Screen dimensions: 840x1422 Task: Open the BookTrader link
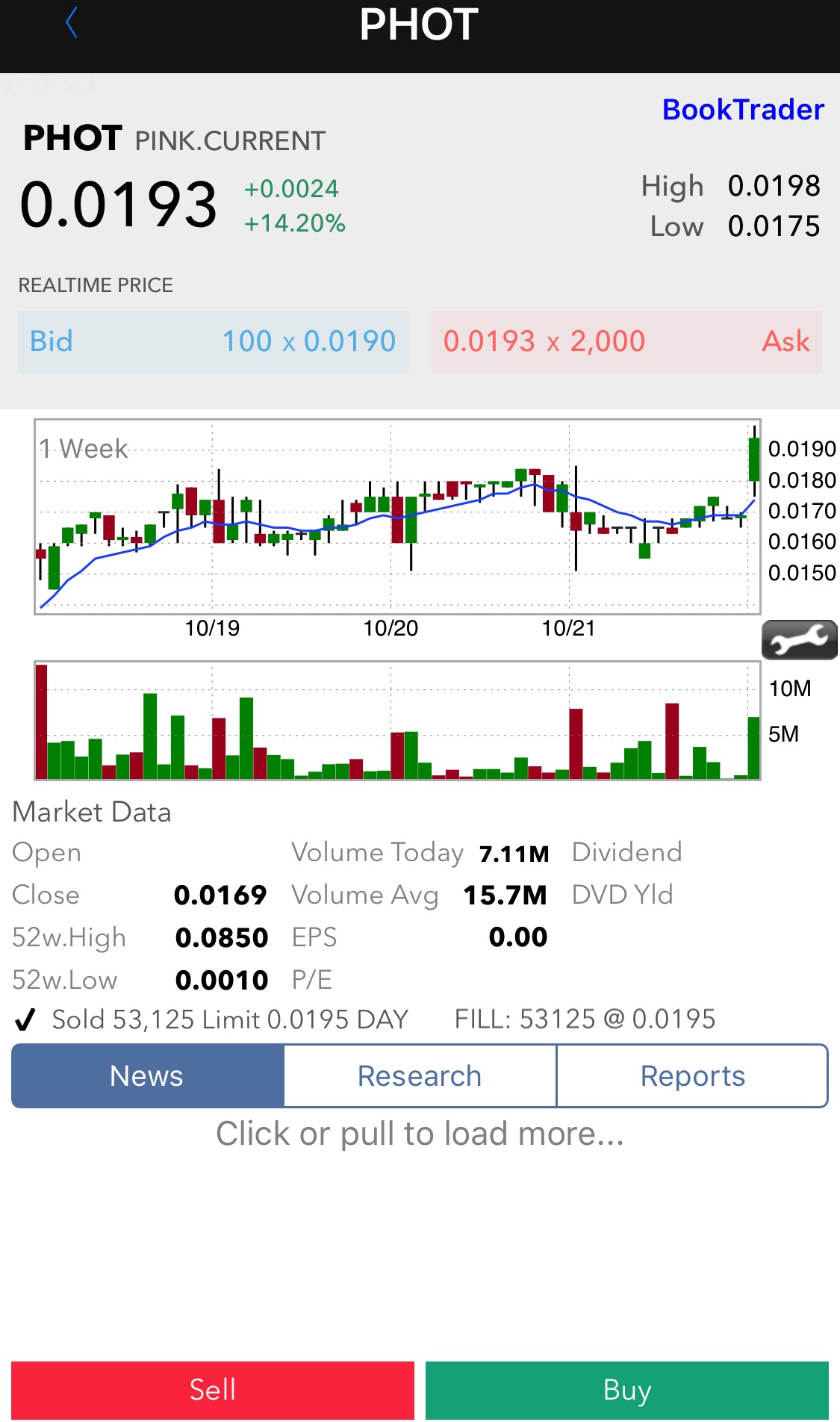coord(743,110)
